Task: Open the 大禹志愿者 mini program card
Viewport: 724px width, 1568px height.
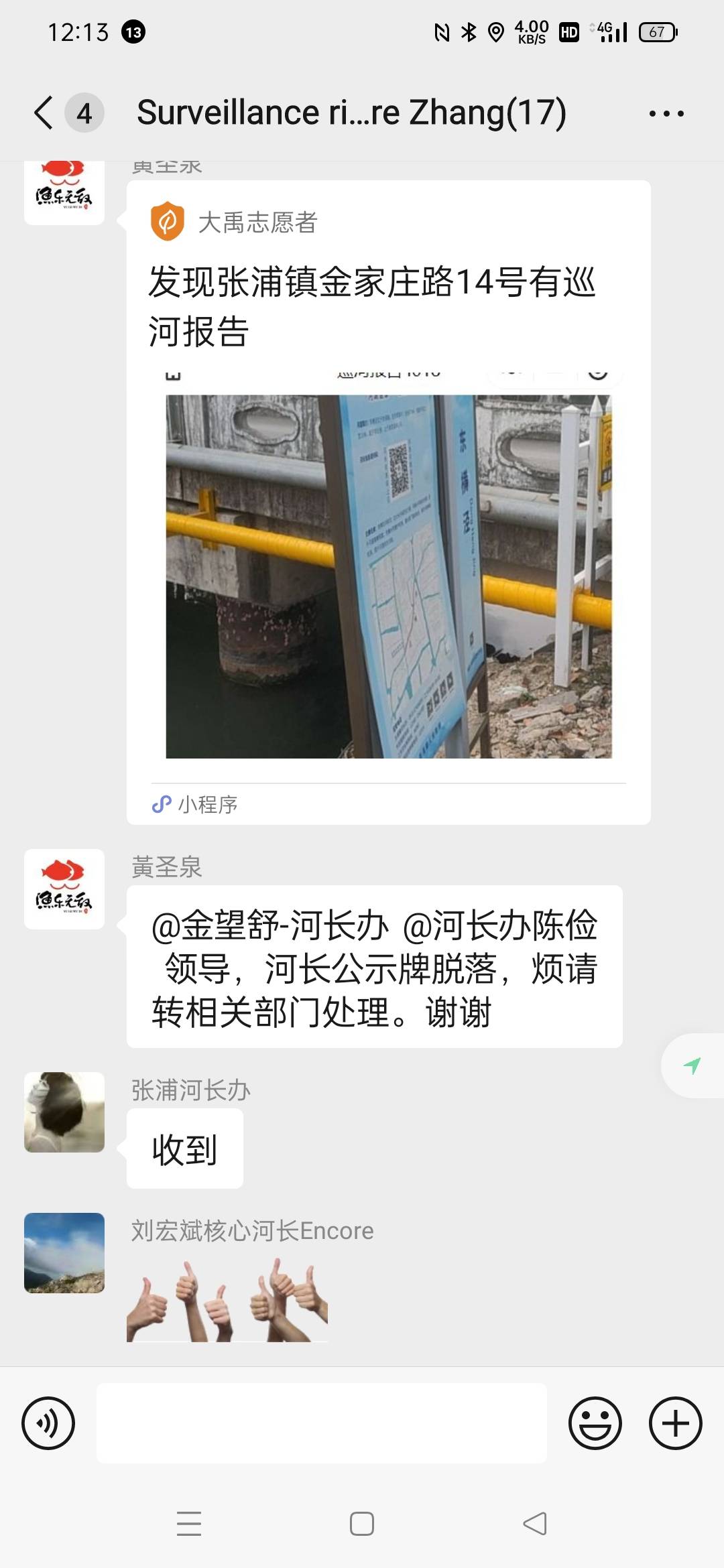Action: click(388, 502)
